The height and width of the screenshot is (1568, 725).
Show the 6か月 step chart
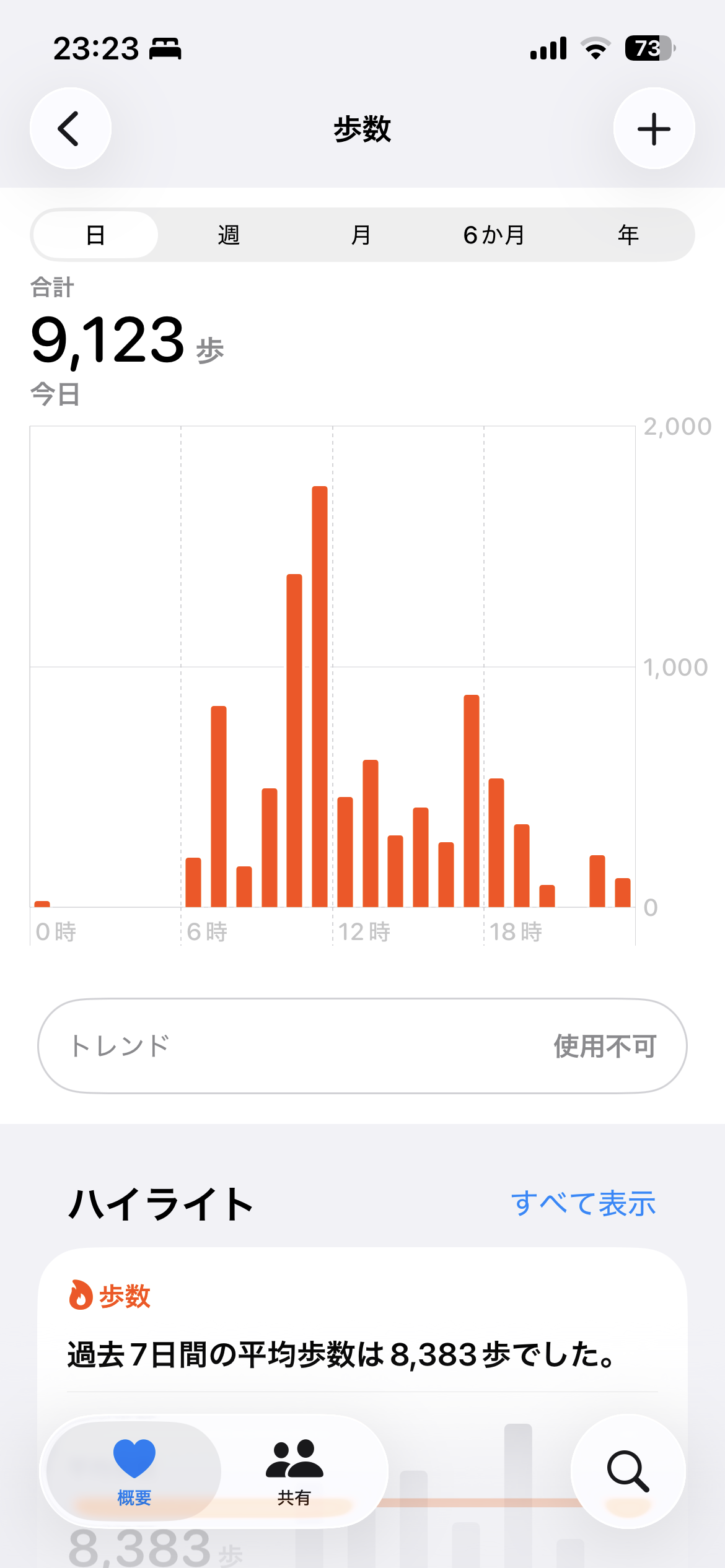tap(494, 235)
